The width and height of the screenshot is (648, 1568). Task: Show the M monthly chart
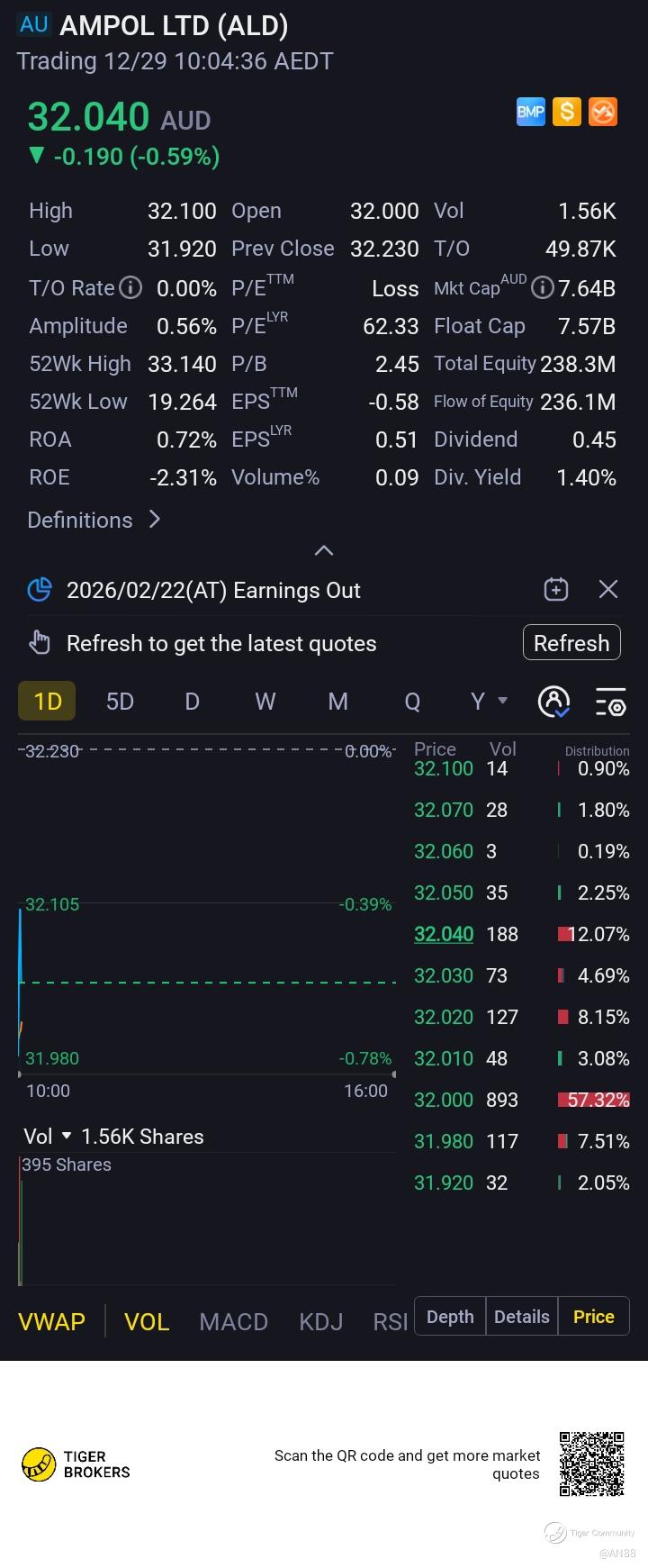coord(337,702)
